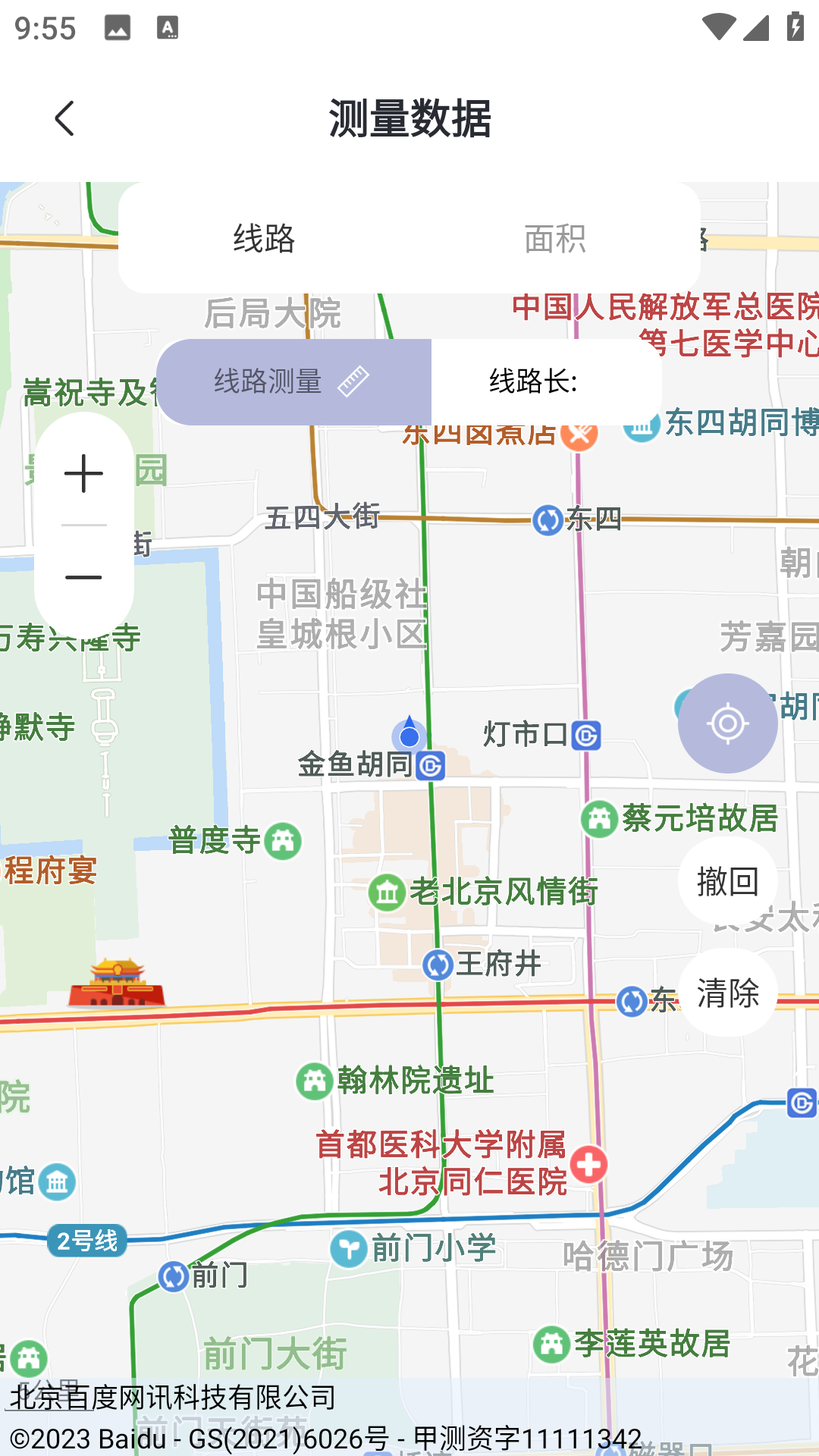Activate the locate-me compass icon
This screenshot has width=819, height=1456.
726,723
